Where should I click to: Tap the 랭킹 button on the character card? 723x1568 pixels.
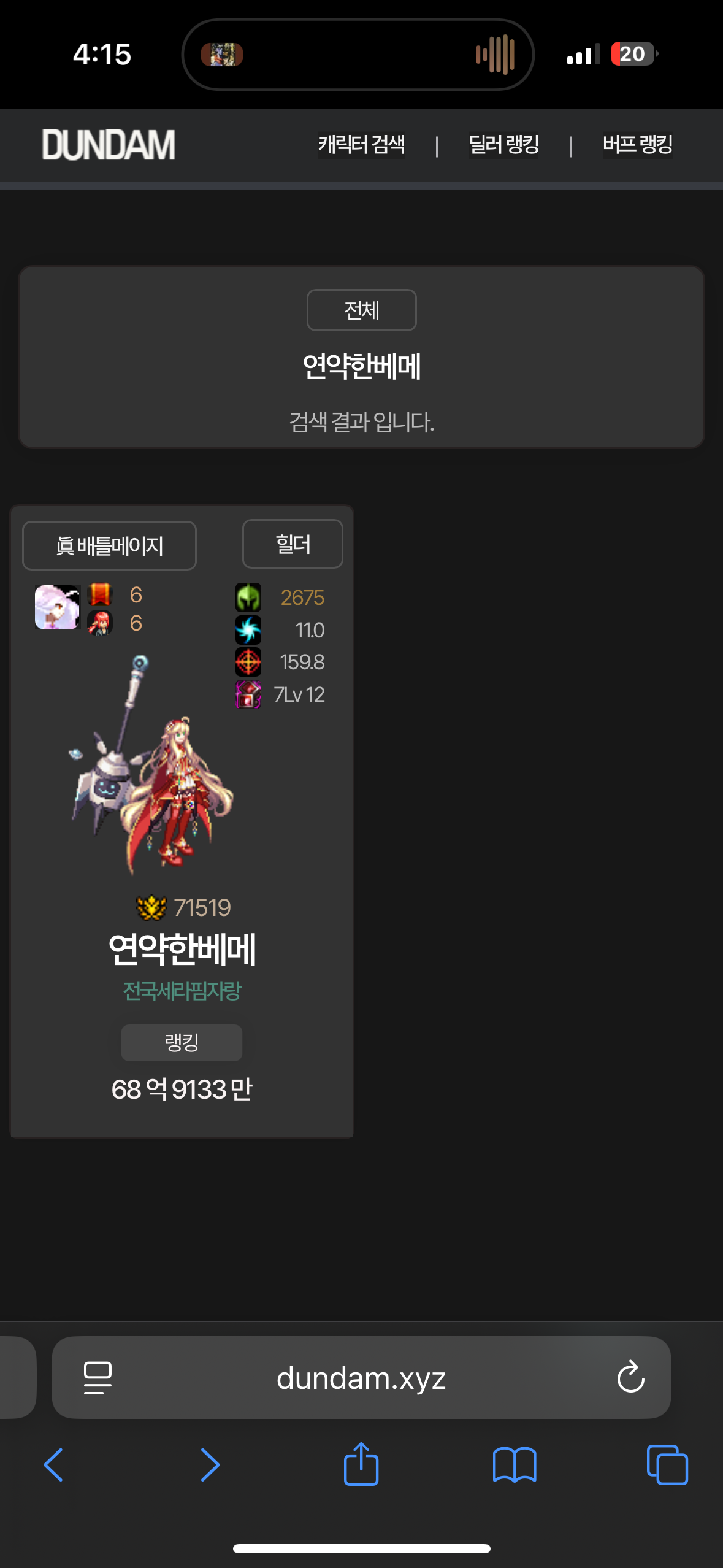pyautogui.click(x=182, y=1042)
